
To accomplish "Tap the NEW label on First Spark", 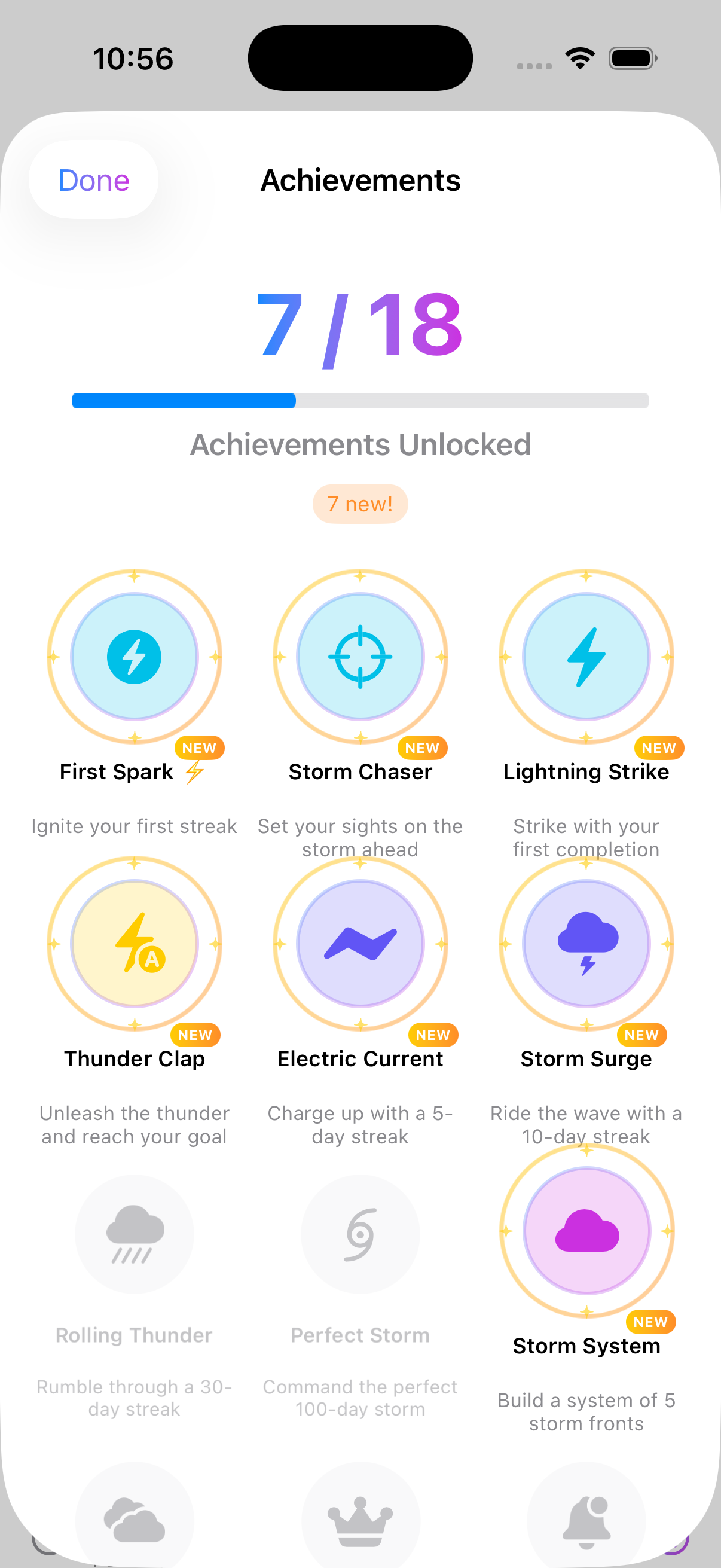I will 200,748.
